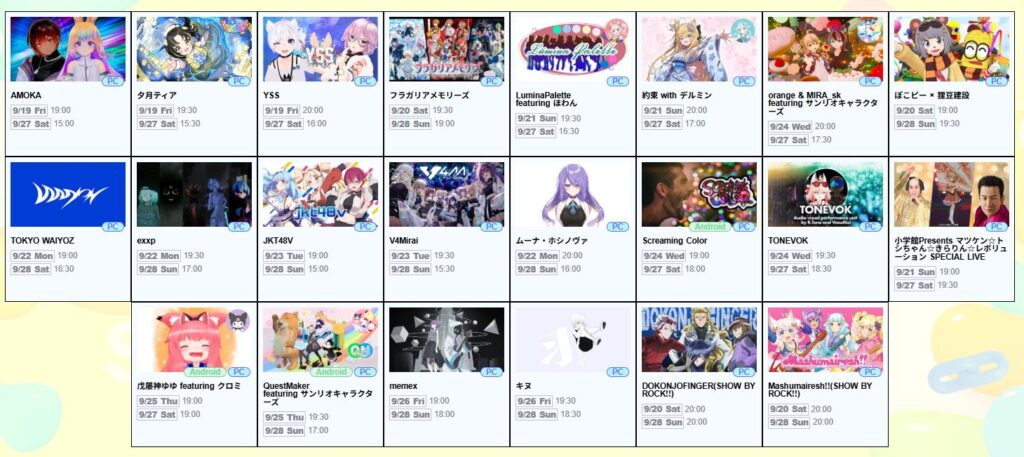Select the YSS event card

click(x=320, y=50)
